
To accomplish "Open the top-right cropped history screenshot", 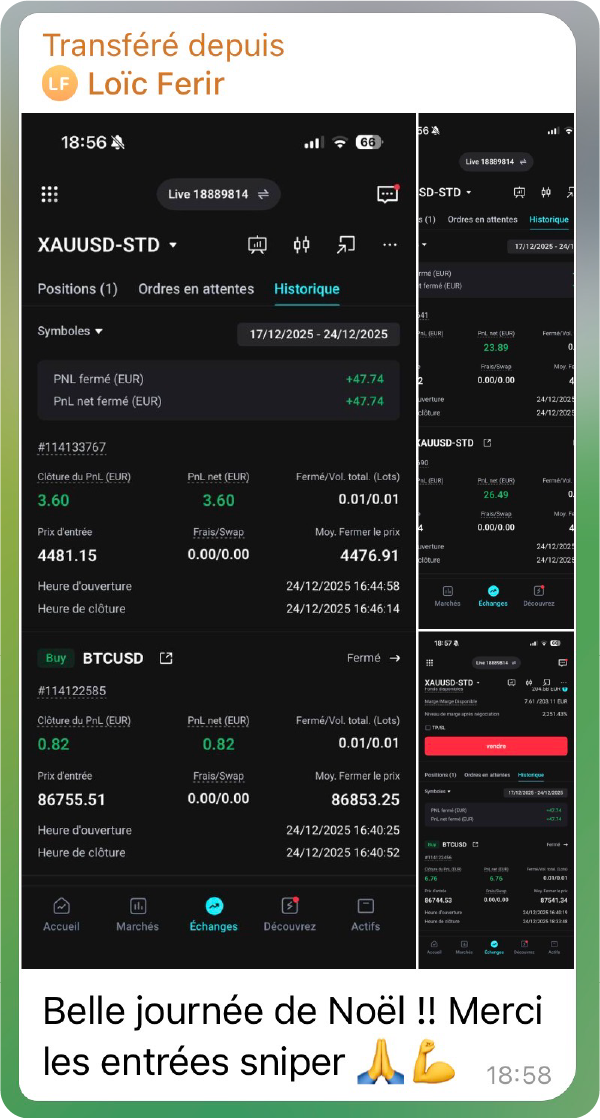I will pyautogui.click(x=496, y=370).
